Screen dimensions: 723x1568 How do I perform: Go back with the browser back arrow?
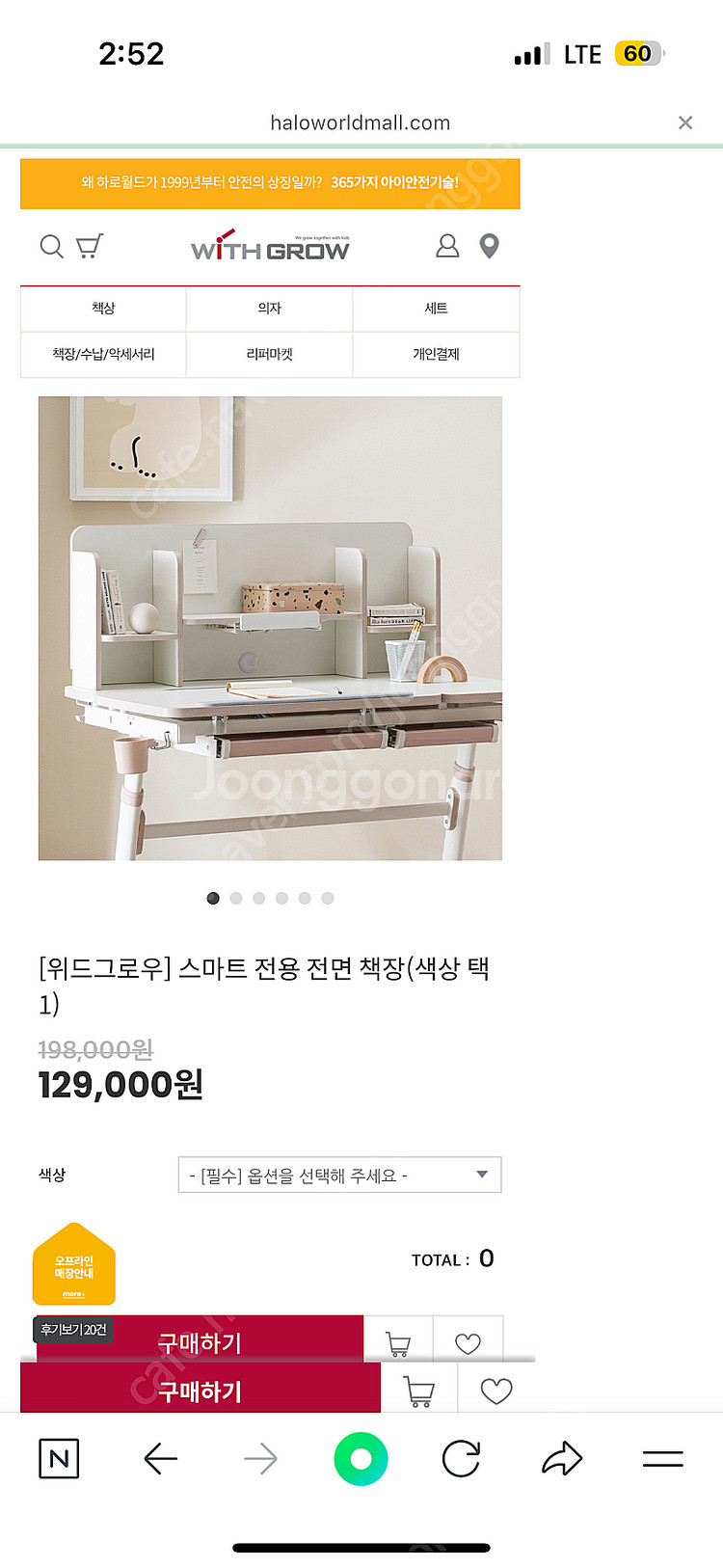[160, 1459]
